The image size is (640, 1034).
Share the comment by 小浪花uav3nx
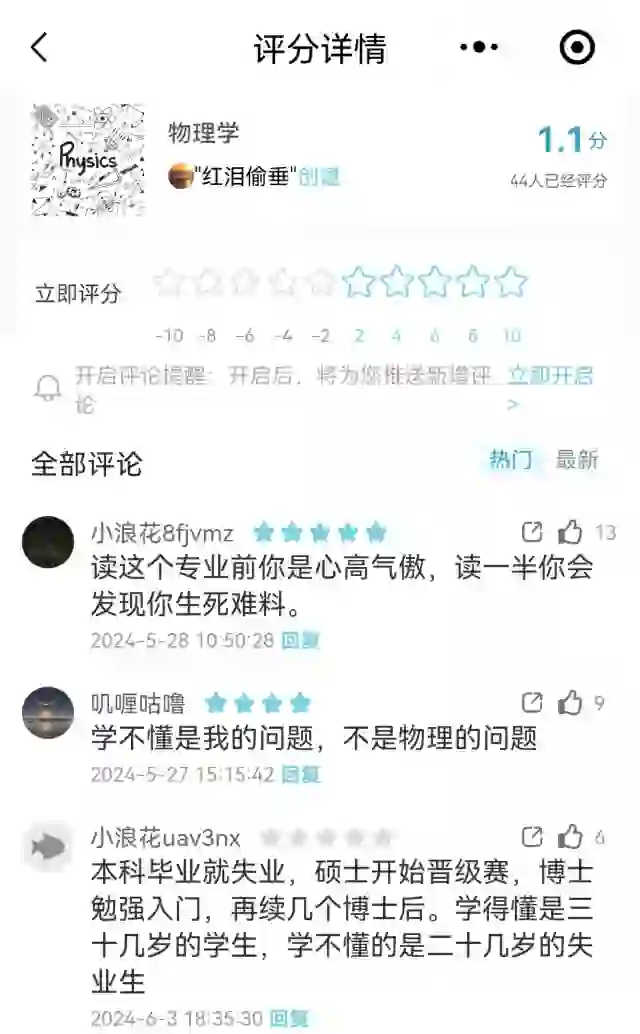tap(533, 837)
